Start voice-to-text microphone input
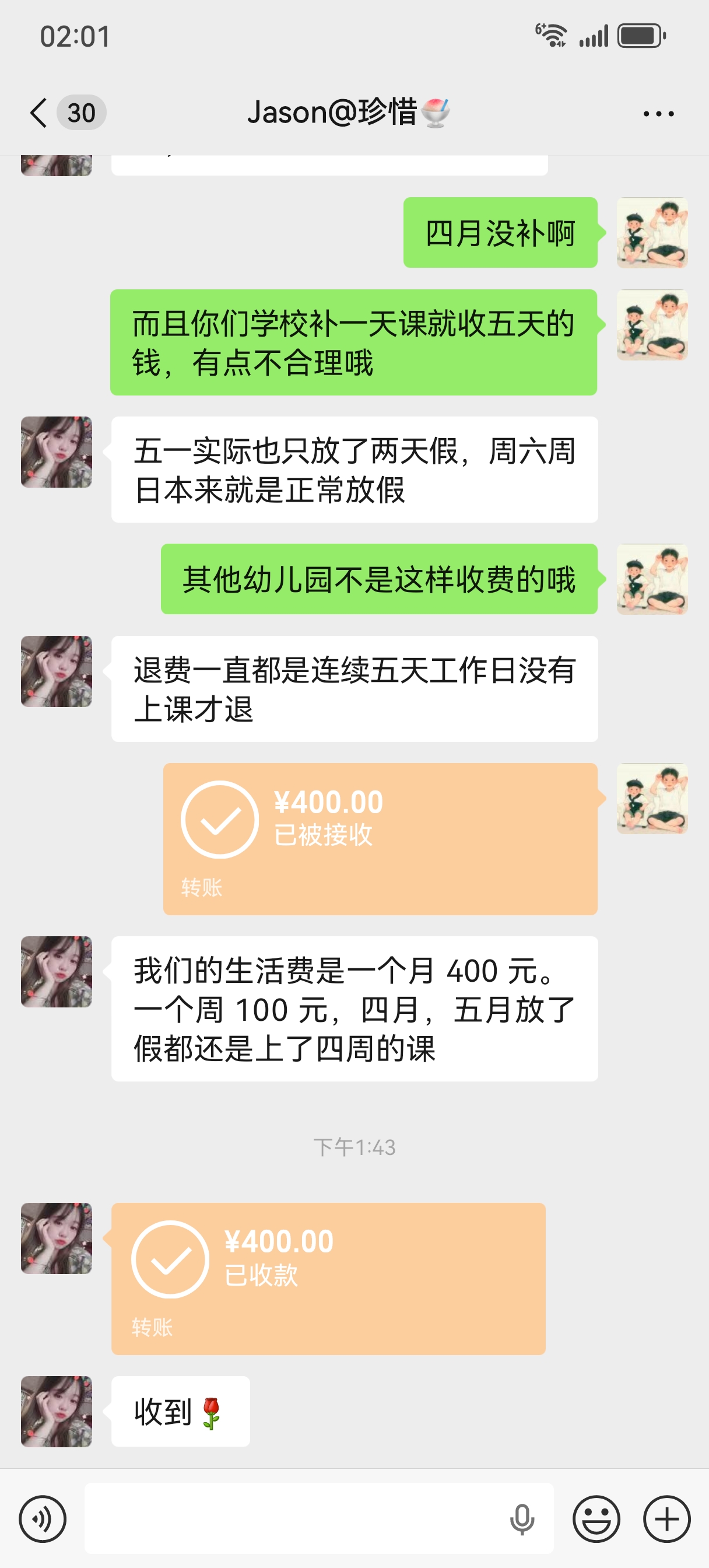Screen dimensions: 709x1568 pyautogui.click(x=522, y=1518)
